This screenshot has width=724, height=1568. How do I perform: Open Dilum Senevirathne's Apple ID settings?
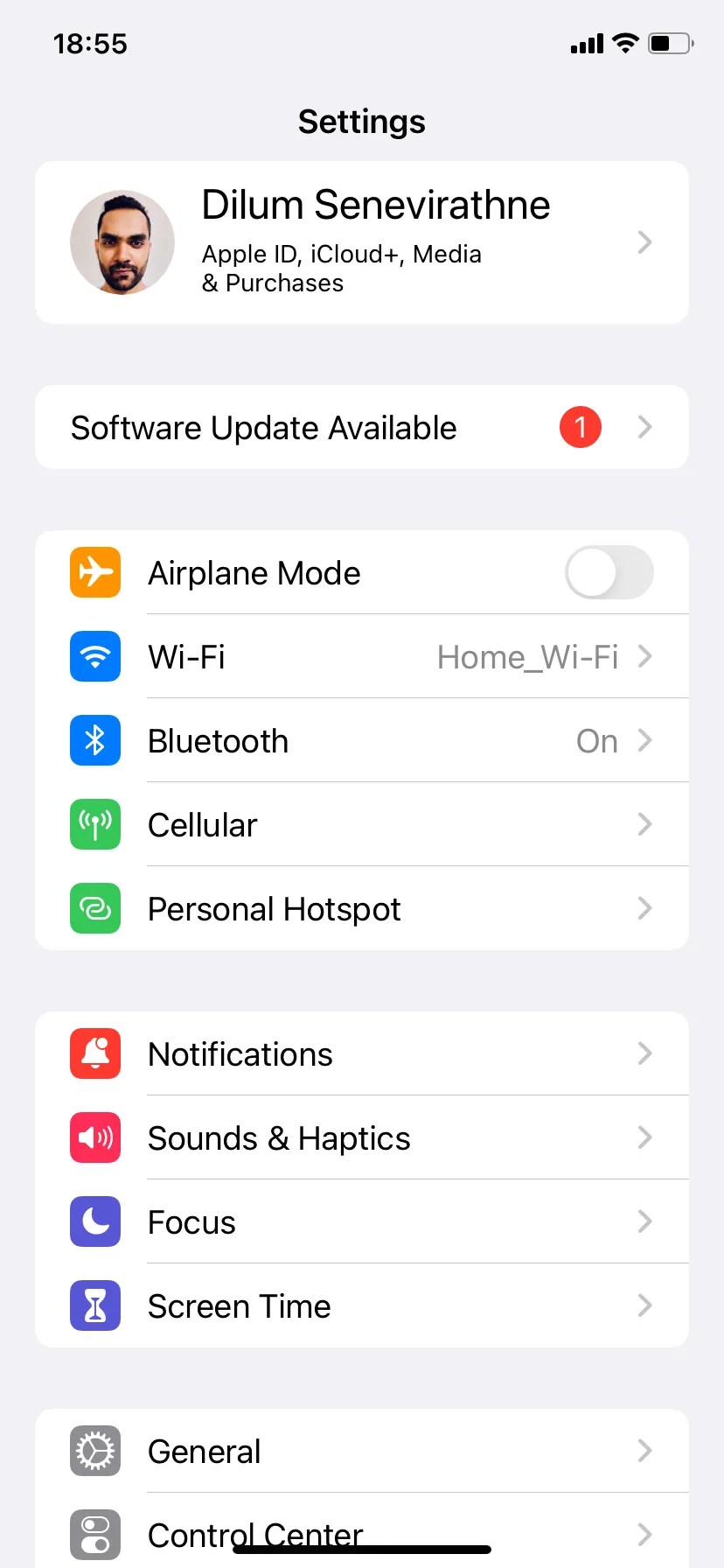tap(361, 242)
